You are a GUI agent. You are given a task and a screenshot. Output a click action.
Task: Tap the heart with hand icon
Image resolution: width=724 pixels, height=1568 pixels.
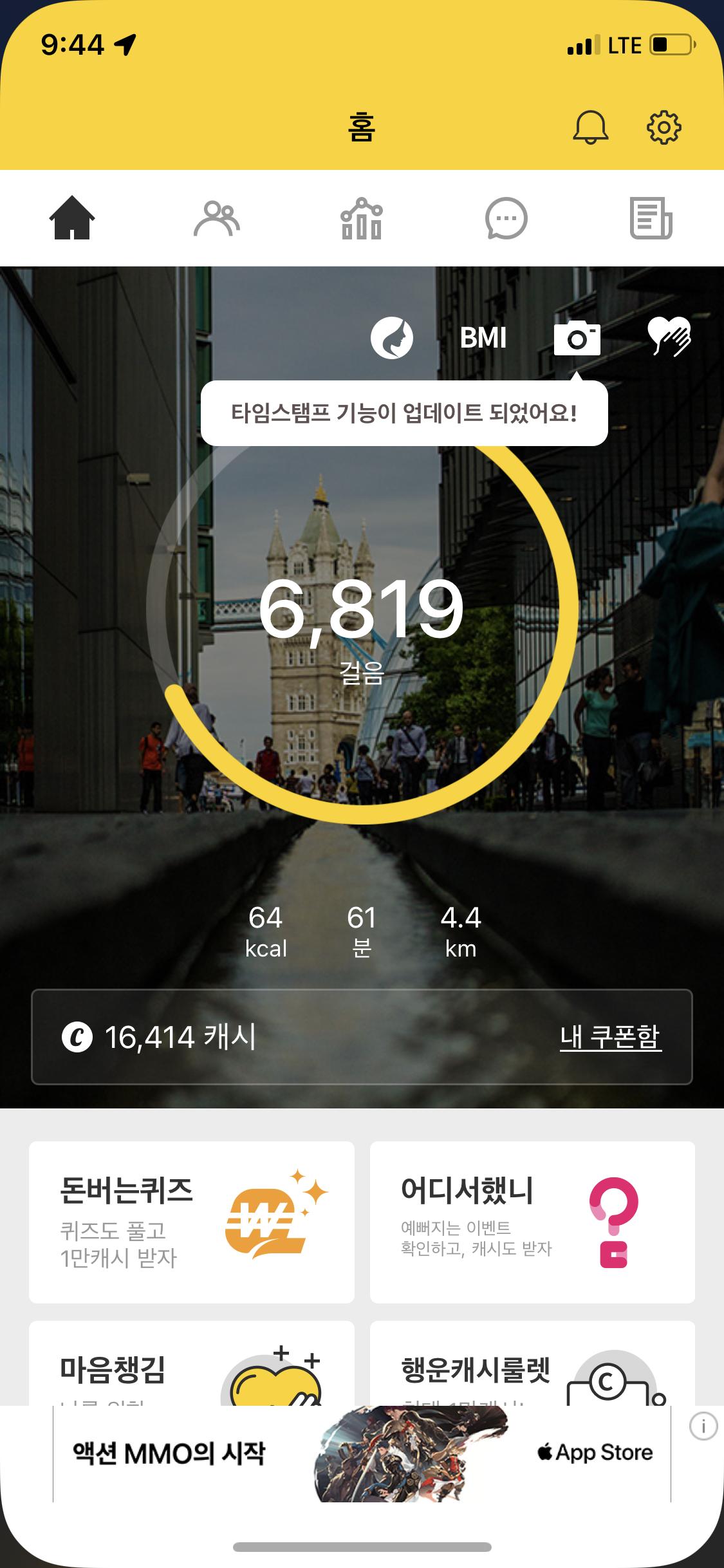[x=669, y=337]
